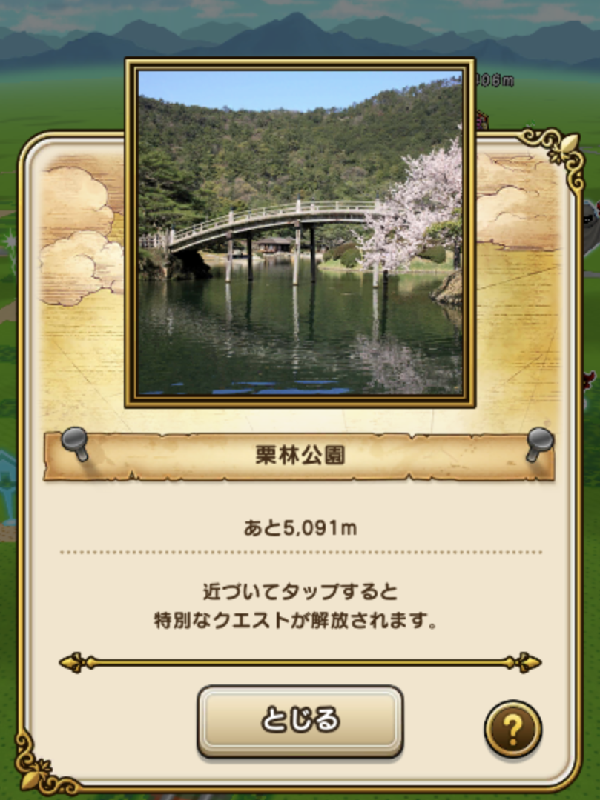Open the question mark help icon
Screen dimensions: 600x800
pos(512,728)
